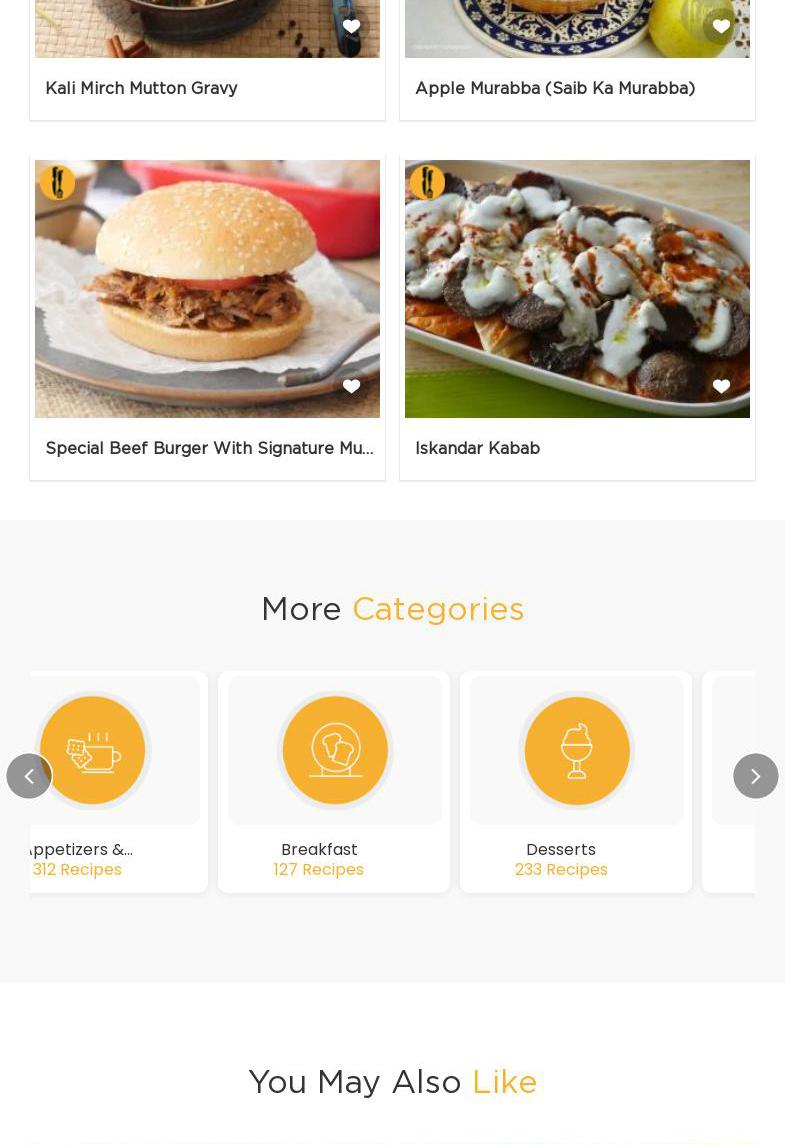Add Iskandar Kabab to favorites
Screen dimensions: 785x1145
(721, 387)
